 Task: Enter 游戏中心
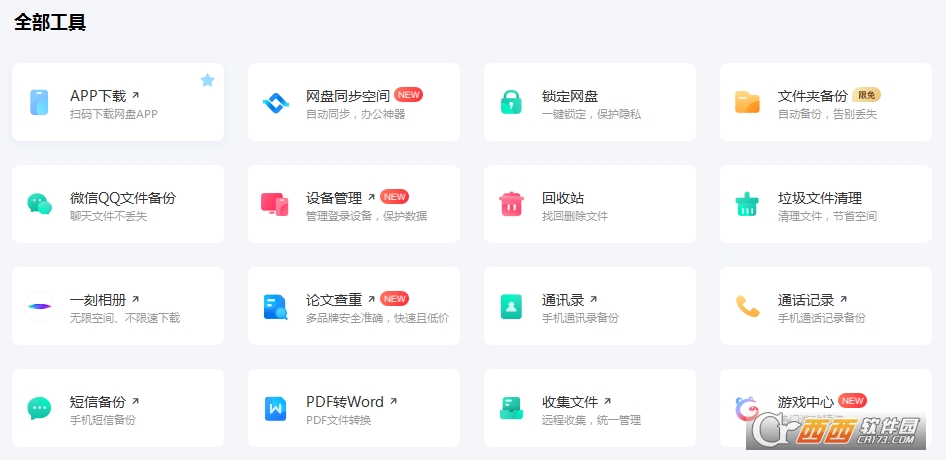click(810, 403)
